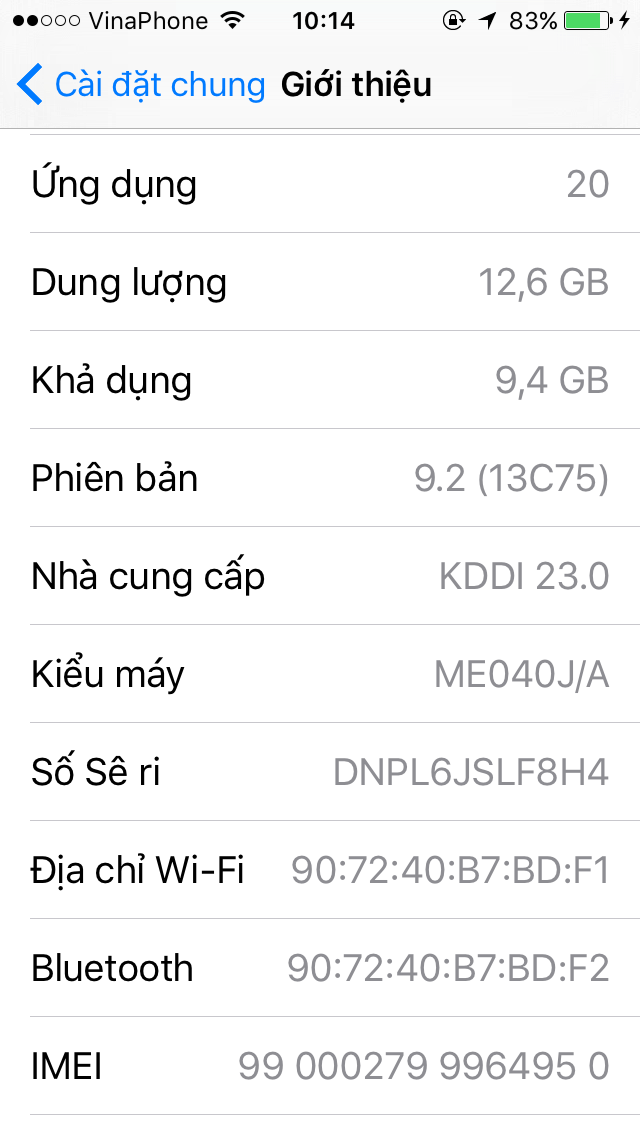Go back to Cài đặt chung
The image size is (640, 1136).
(x=141, y=85)
